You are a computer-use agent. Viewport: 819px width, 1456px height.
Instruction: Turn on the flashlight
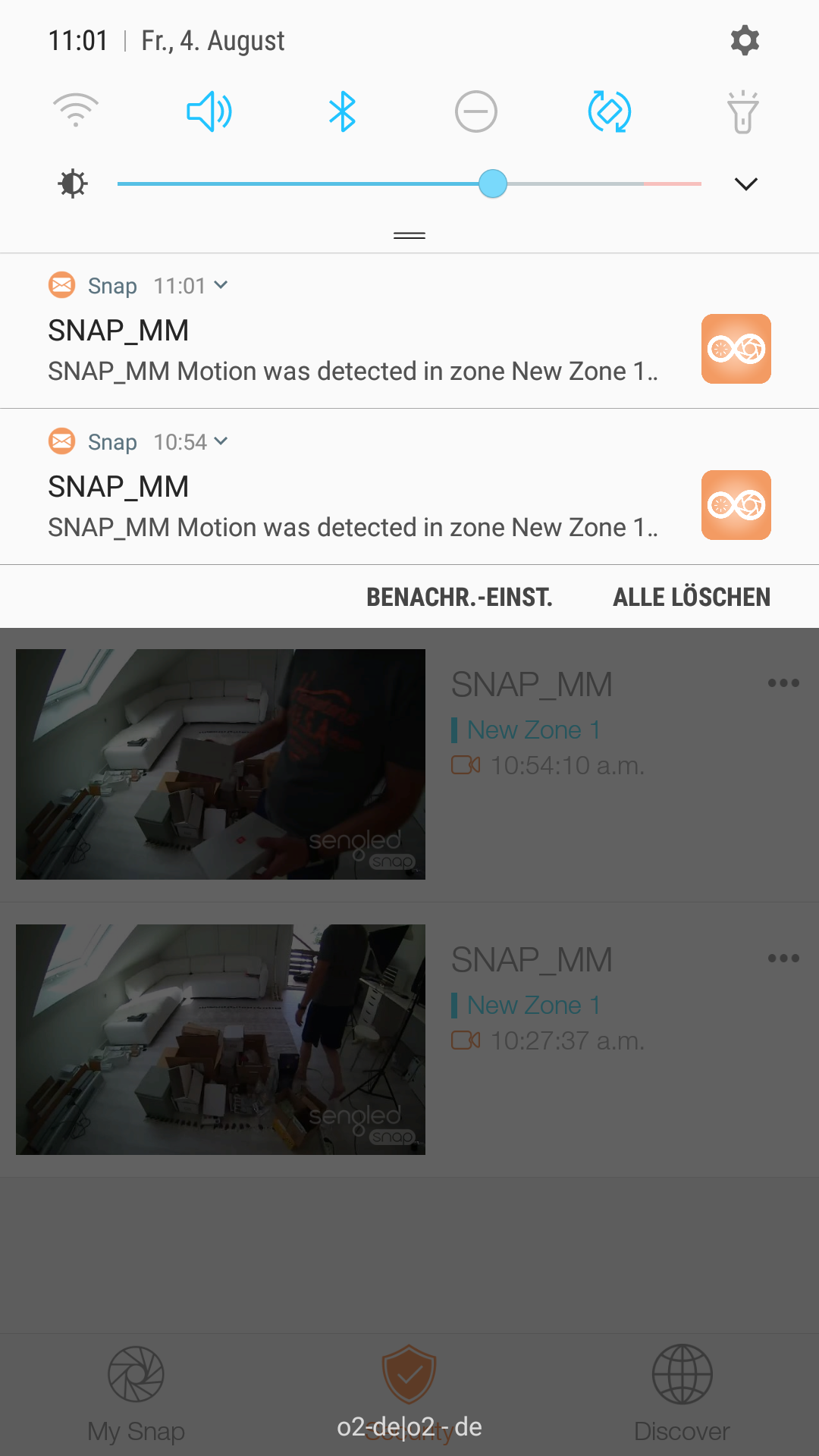coord(743,111)
